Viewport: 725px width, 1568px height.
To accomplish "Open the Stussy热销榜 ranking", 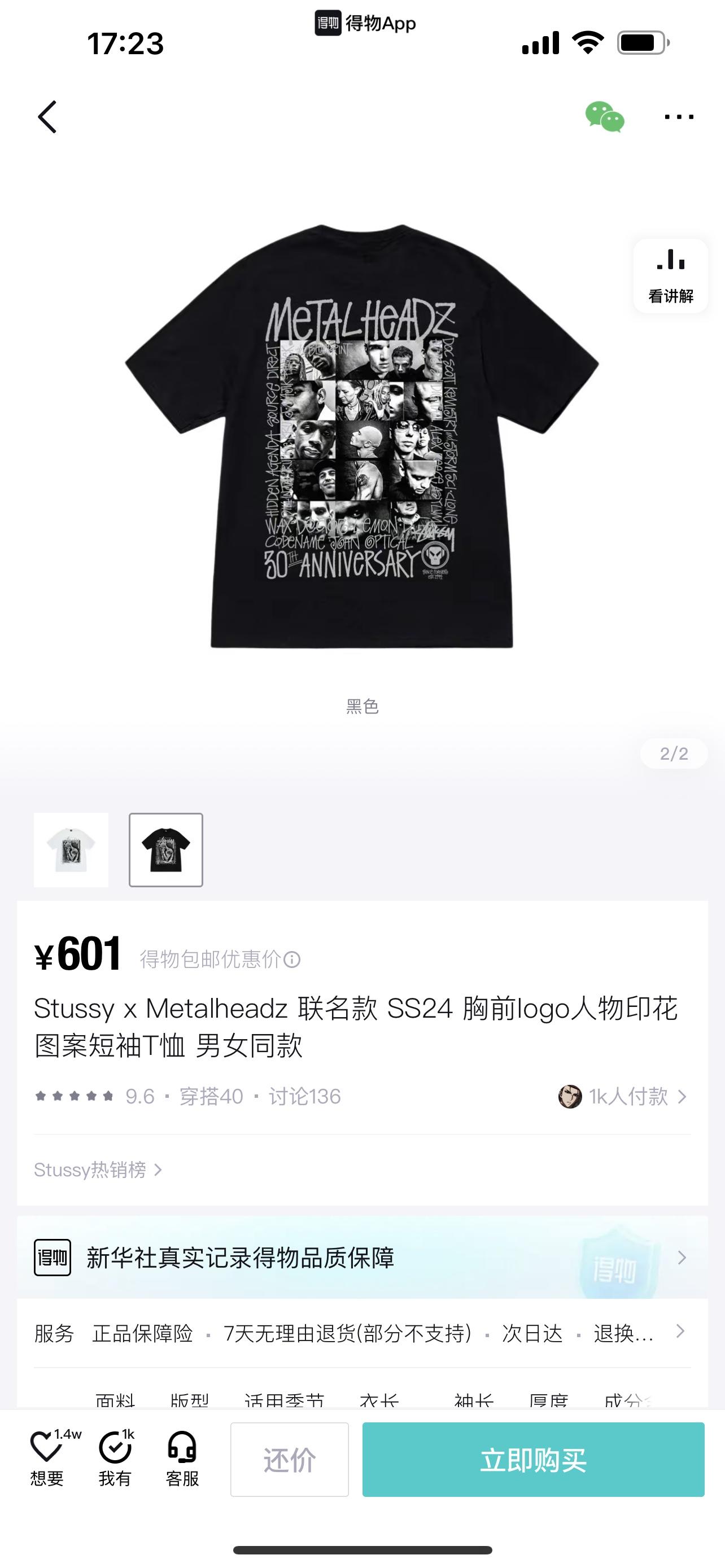I will click(97, 1170).
